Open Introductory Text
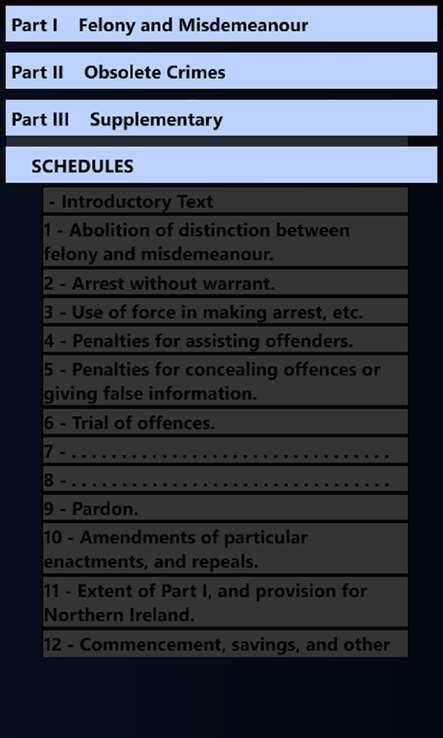Viewport: 443px width, 738px height. point(226,201)
